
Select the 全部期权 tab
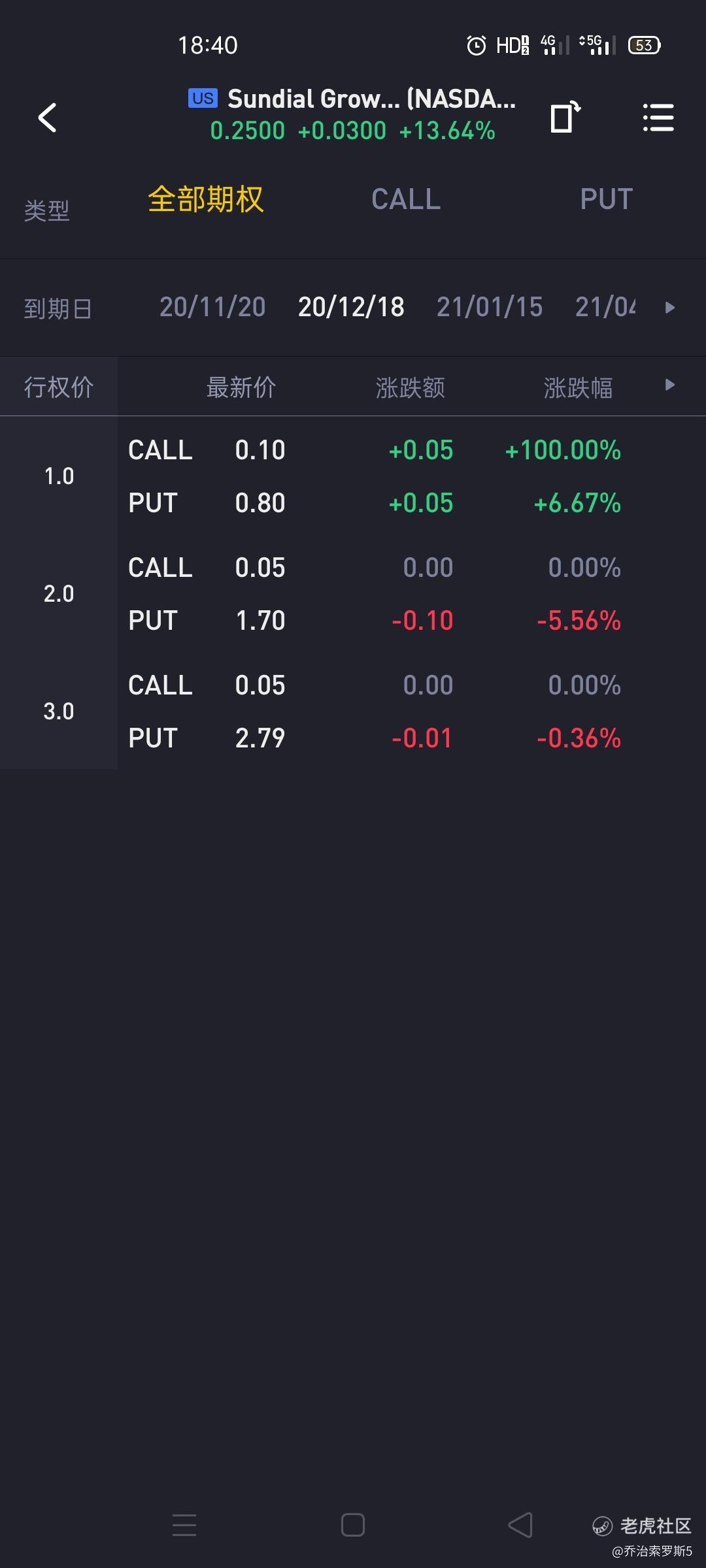[206, 199]
